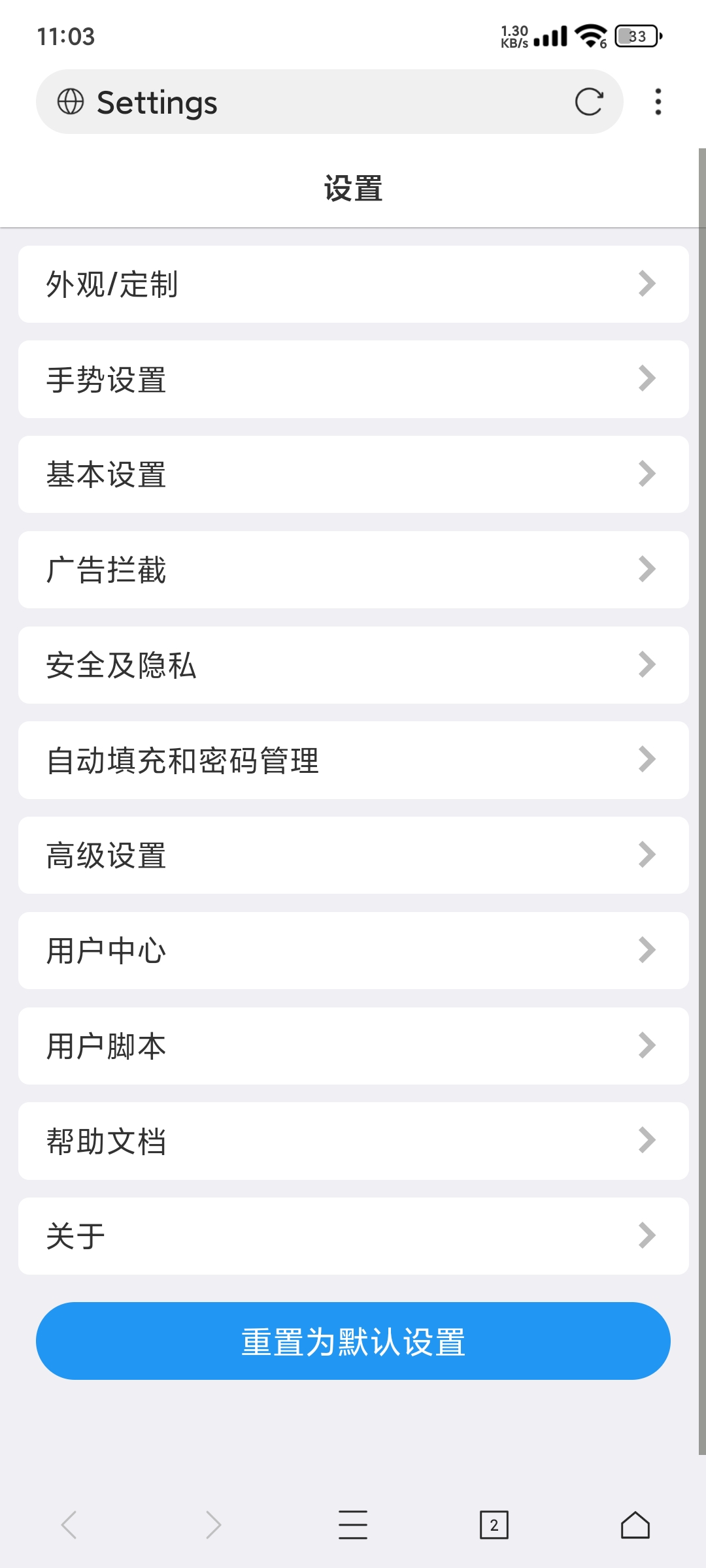Enter 高级设置
The width and height of the screenshot is (706, 1568).
pos(353,855)
